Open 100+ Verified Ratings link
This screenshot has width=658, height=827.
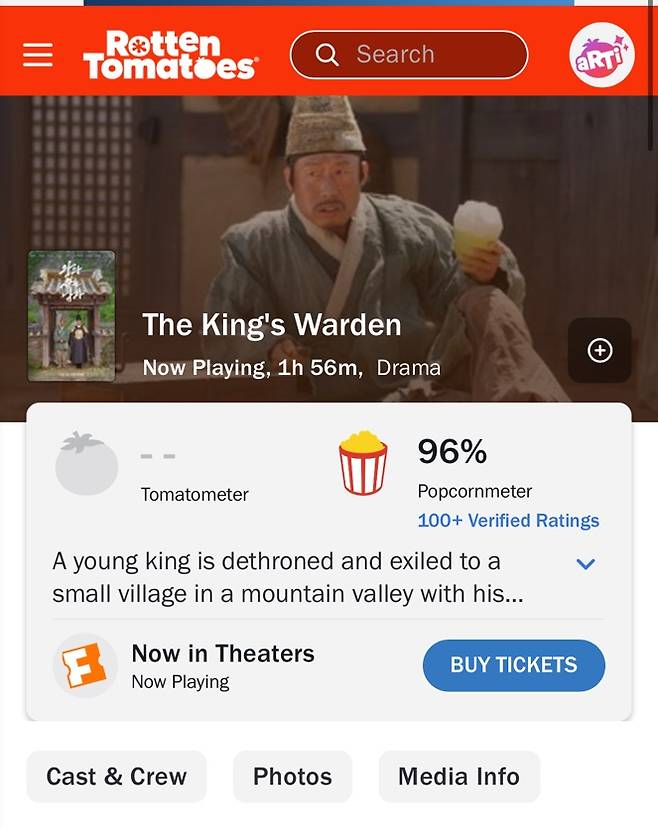click(508, 521)
